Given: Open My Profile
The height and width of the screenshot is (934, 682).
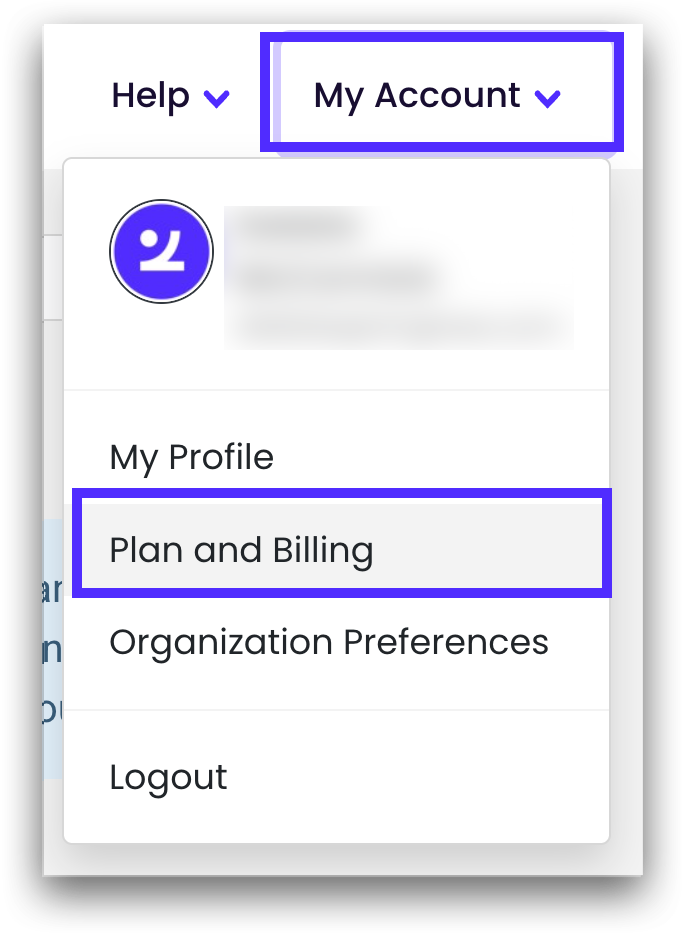Looking at the screenshot, I should pos(191,457).
